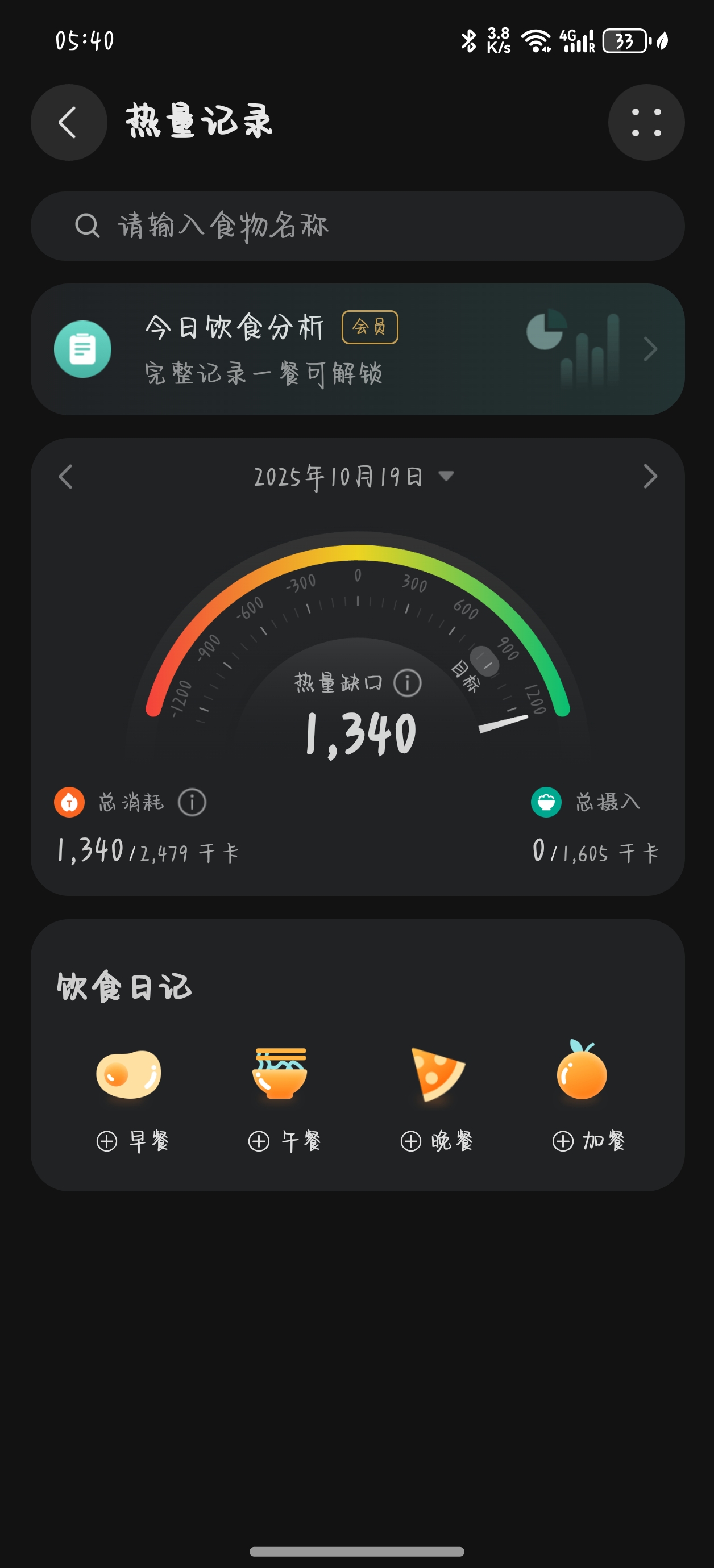714x1568 pixels.
Task: Go to the previous day
Action: [66, 477]
